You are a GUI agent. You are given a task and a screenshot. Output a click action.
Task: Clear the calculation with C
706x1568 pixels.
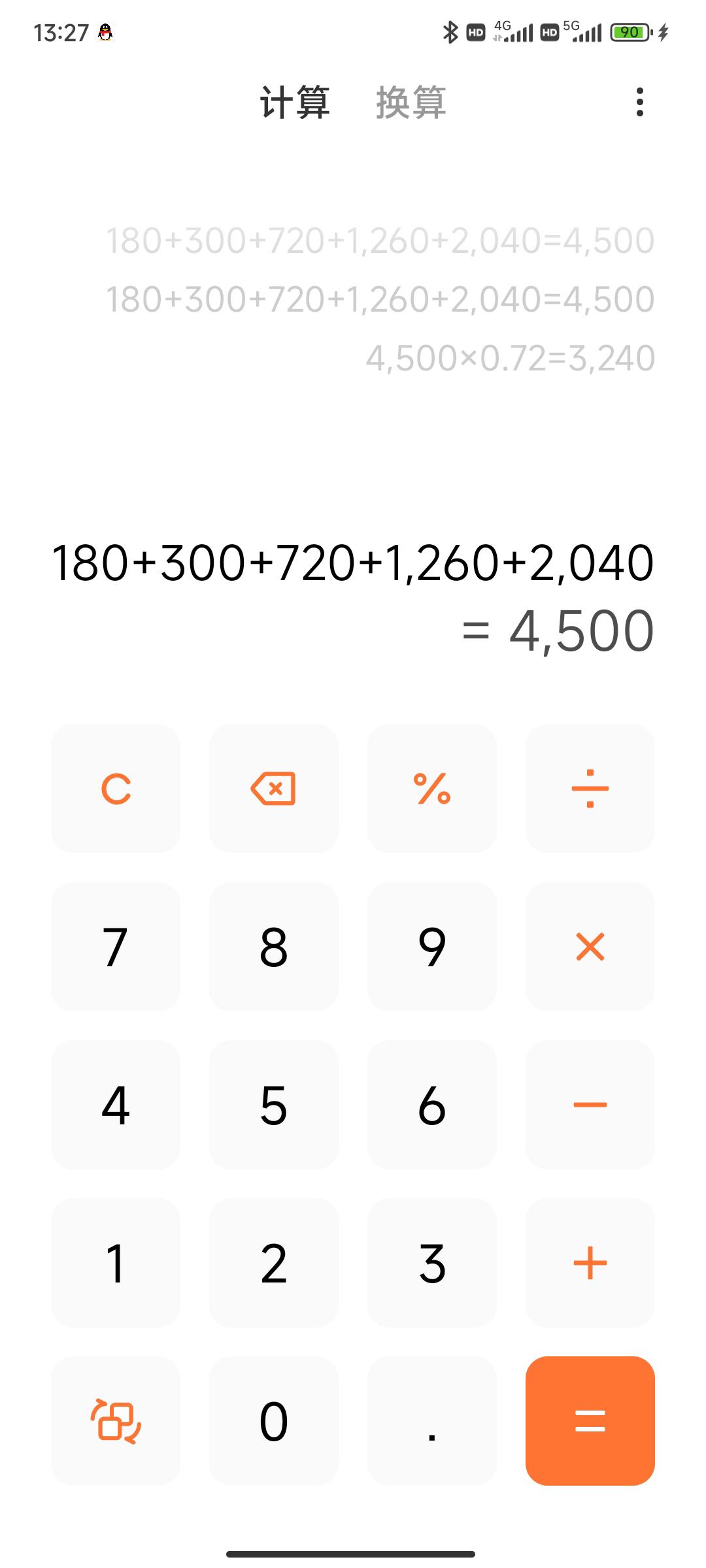pos(116,789)
